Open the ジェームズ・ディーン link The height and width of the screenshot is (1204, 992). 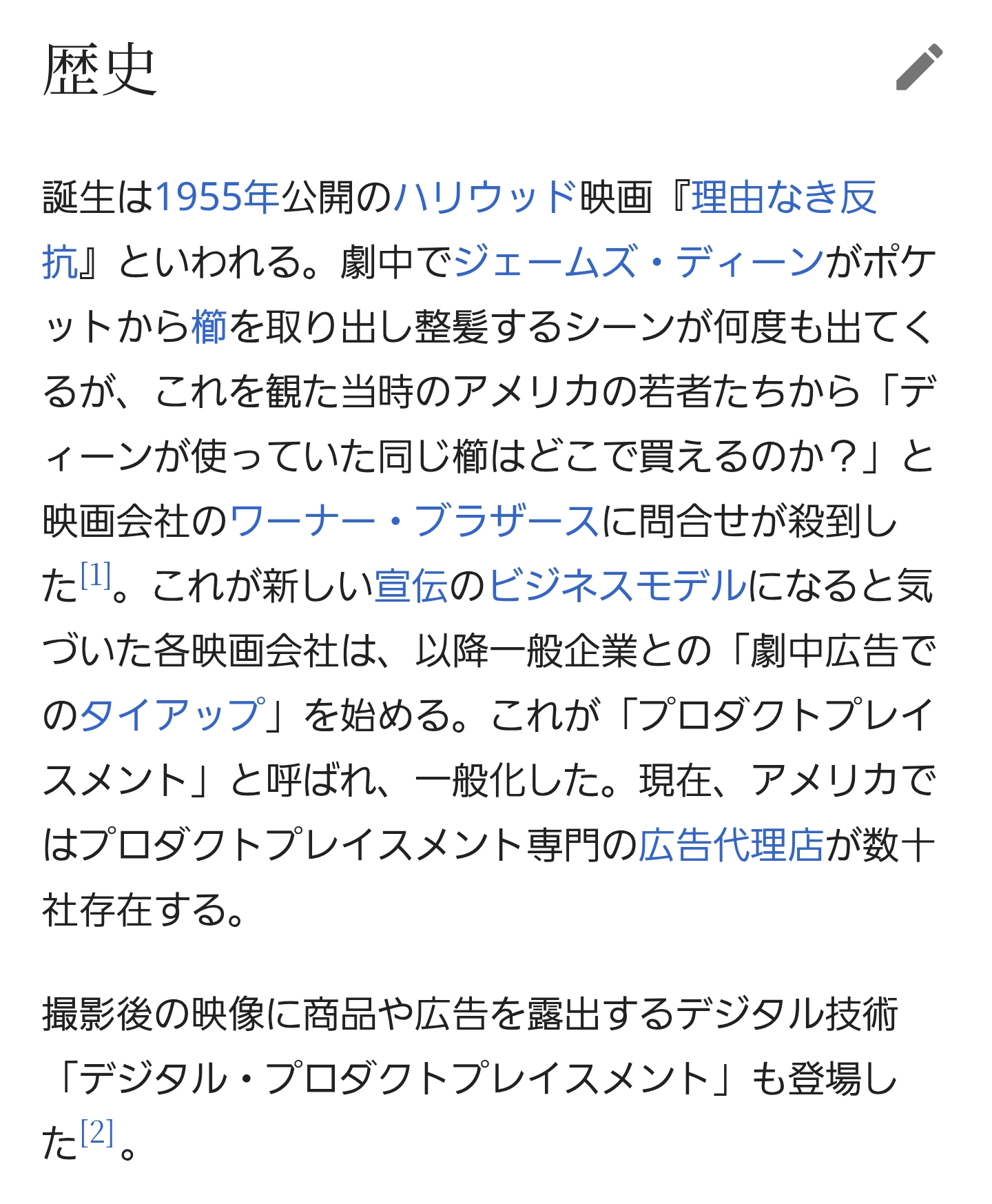(638, 262)
